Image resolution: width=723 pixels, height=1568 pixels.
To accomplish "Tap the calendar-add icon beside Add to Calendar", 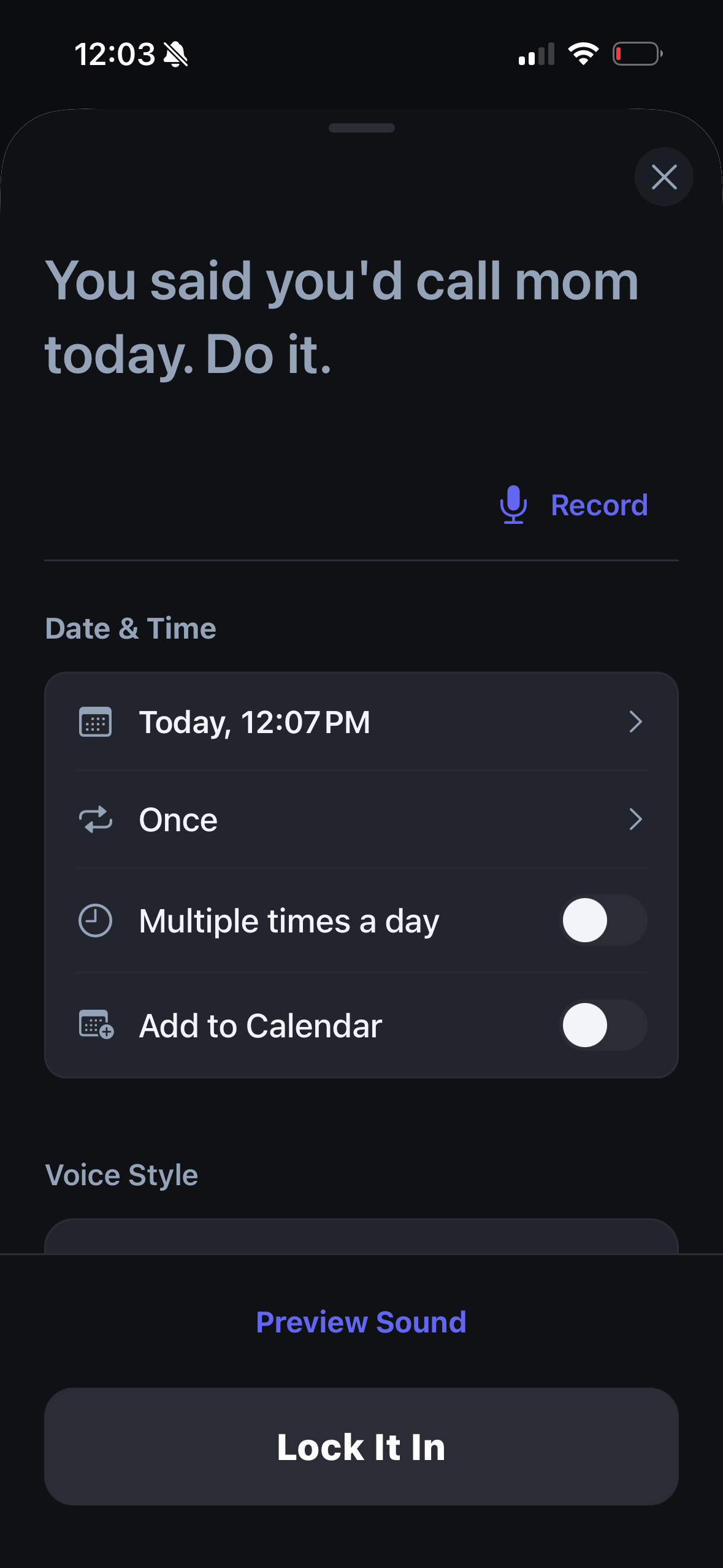I will pos(96,1025).
